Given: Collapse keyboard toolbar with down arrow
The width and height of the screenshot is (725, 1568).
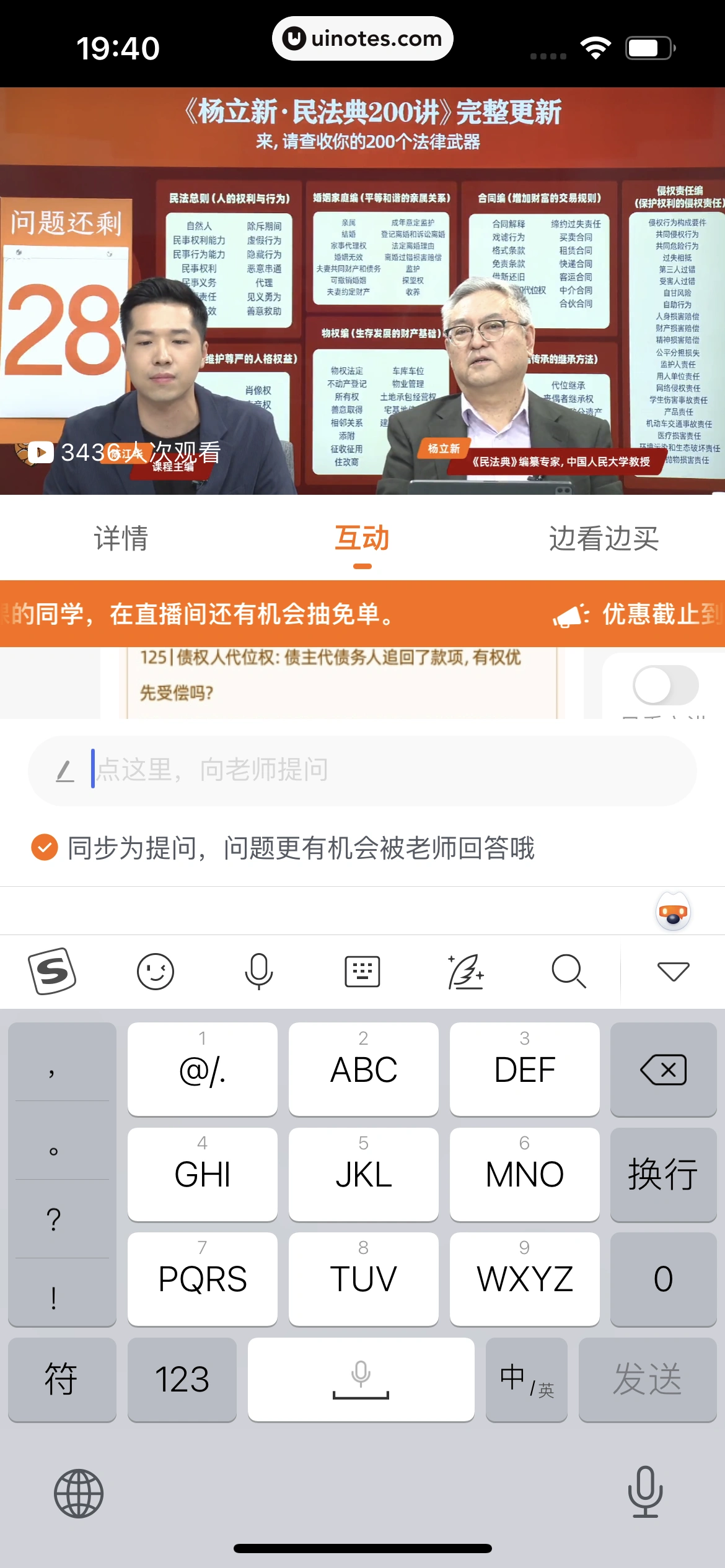Looking at the screenshot, I should [673, 972].
